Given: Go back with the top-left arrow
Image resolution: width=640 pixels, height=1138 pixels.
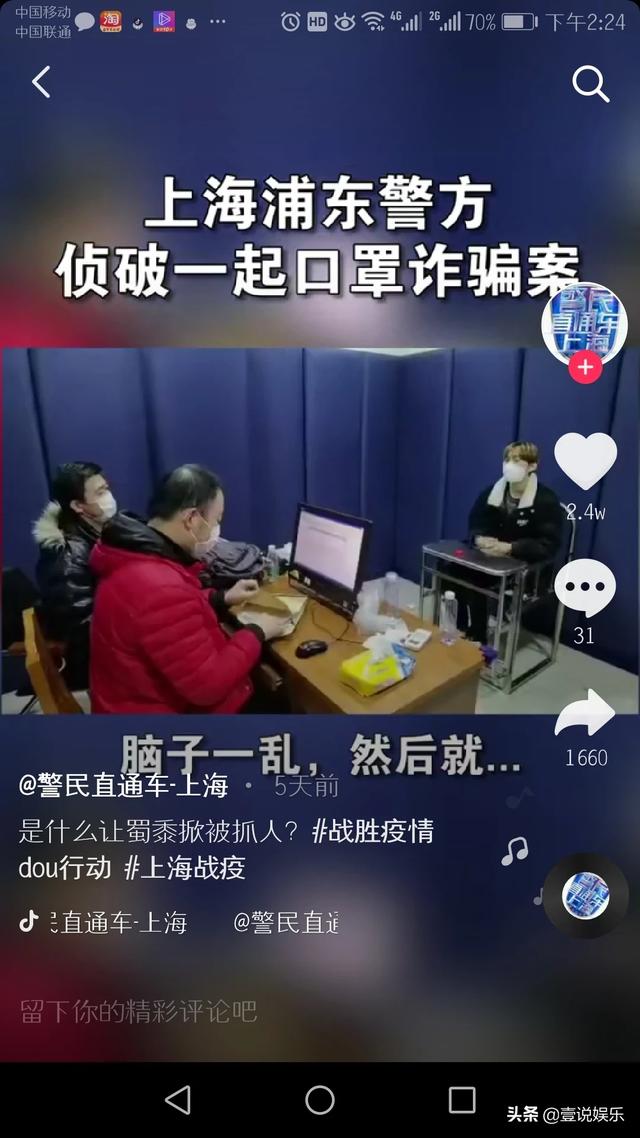Looking at the screenshot, I should coord(41,82).
